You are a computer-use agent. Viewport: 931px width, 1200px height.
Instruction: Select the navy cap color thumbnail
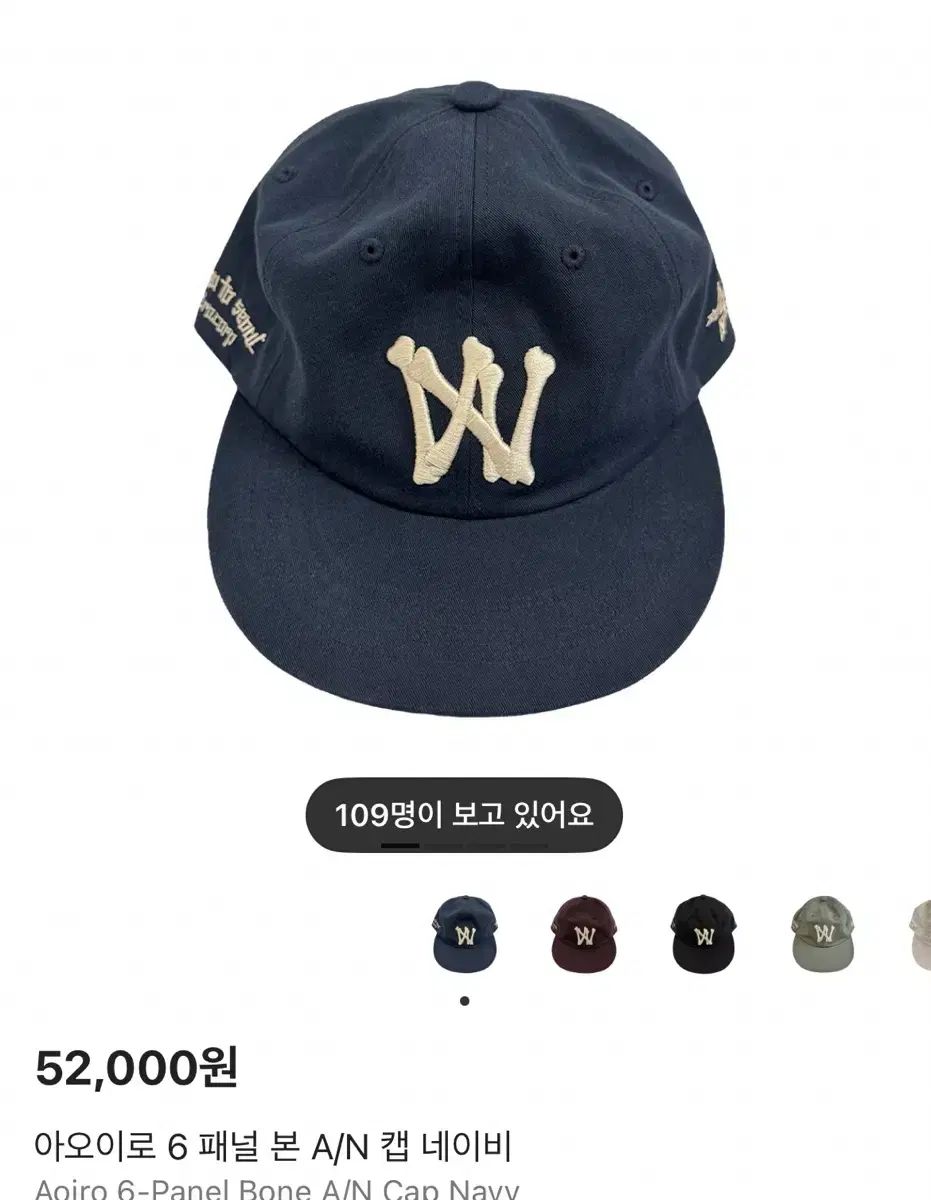click(x=464, y=933)
